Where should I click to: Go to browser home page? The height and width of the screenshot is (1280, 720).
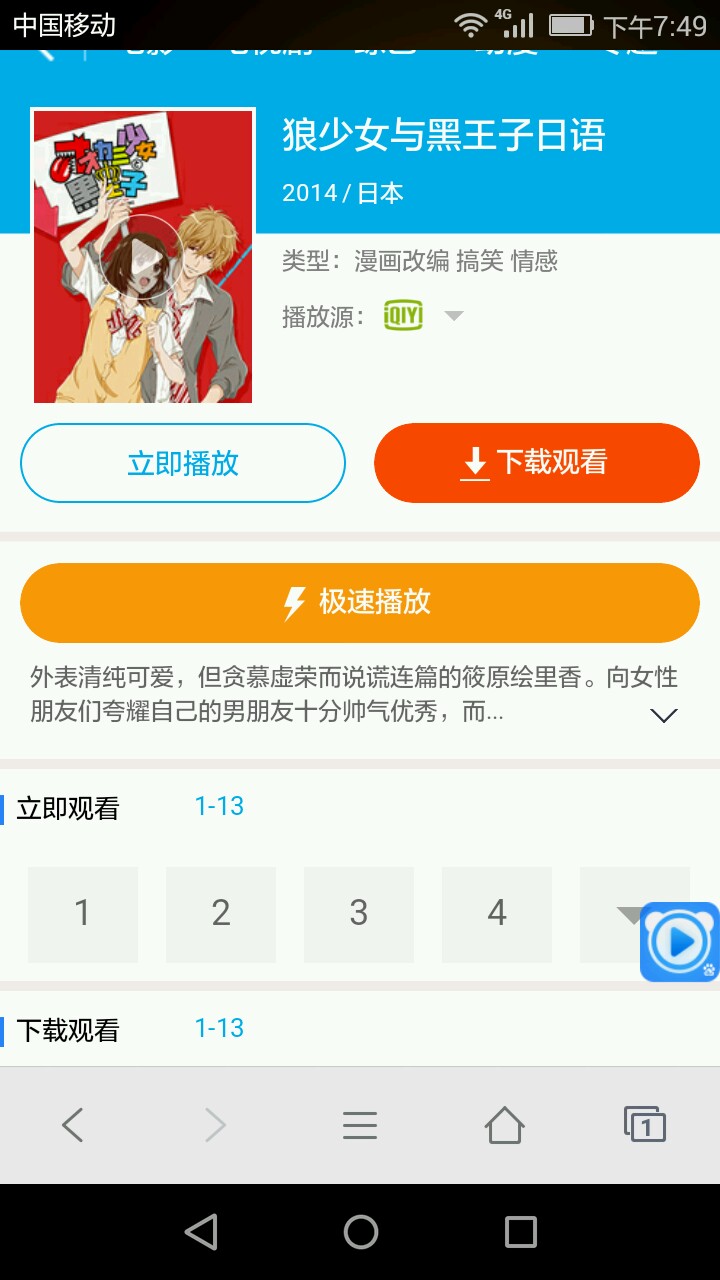pyautogui.click(x=504, y=1125)
